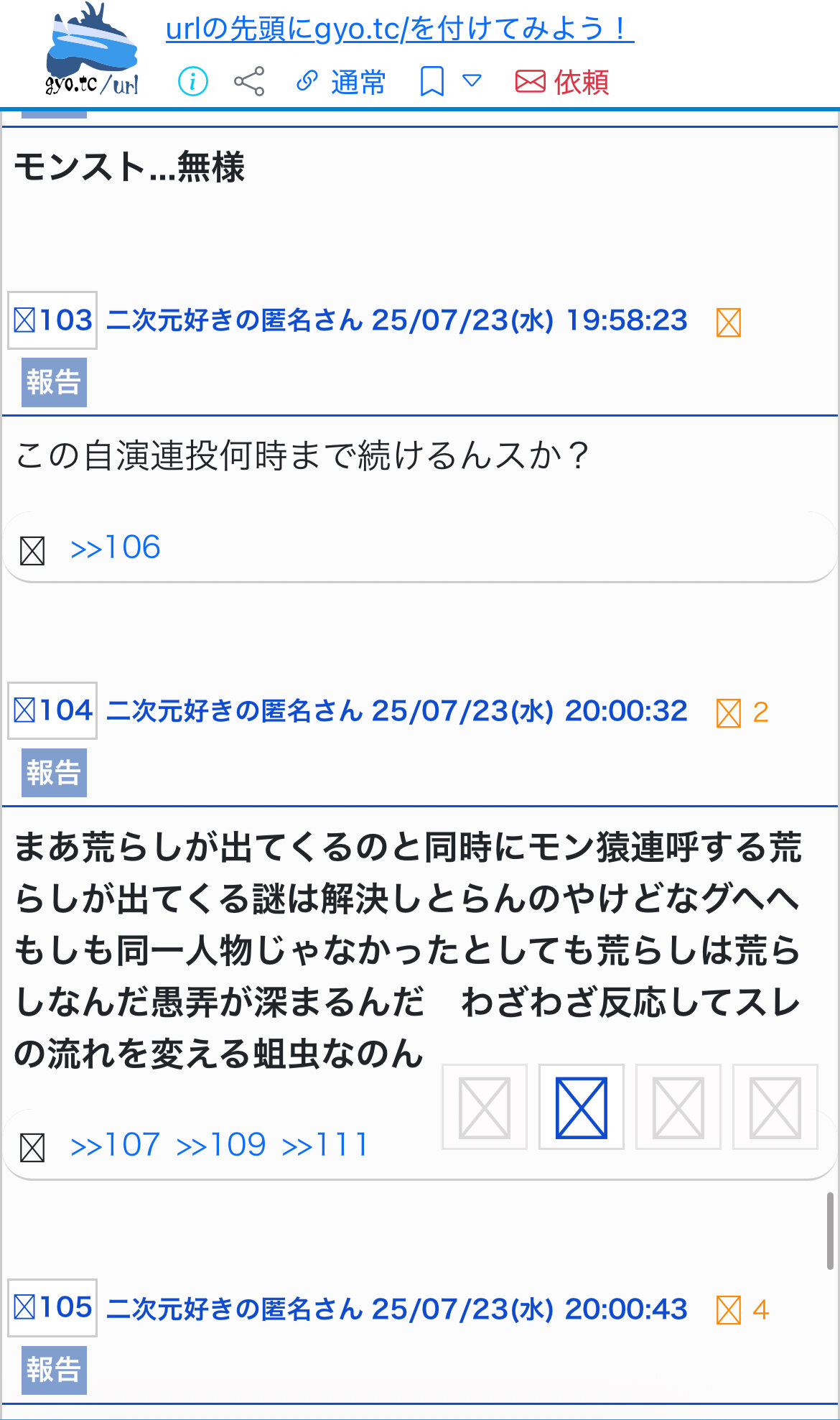
Task: Share this page
Action: (249, 81)
